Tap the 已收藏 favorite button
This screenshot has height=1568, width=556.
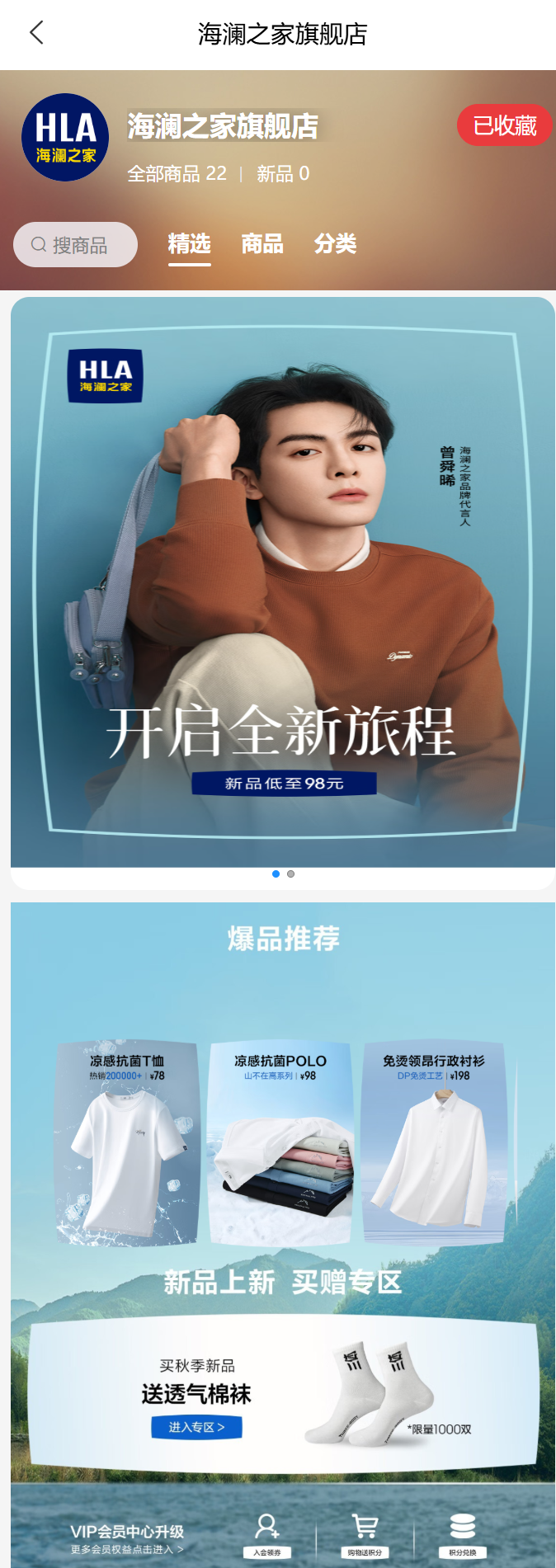coord(504,125)
